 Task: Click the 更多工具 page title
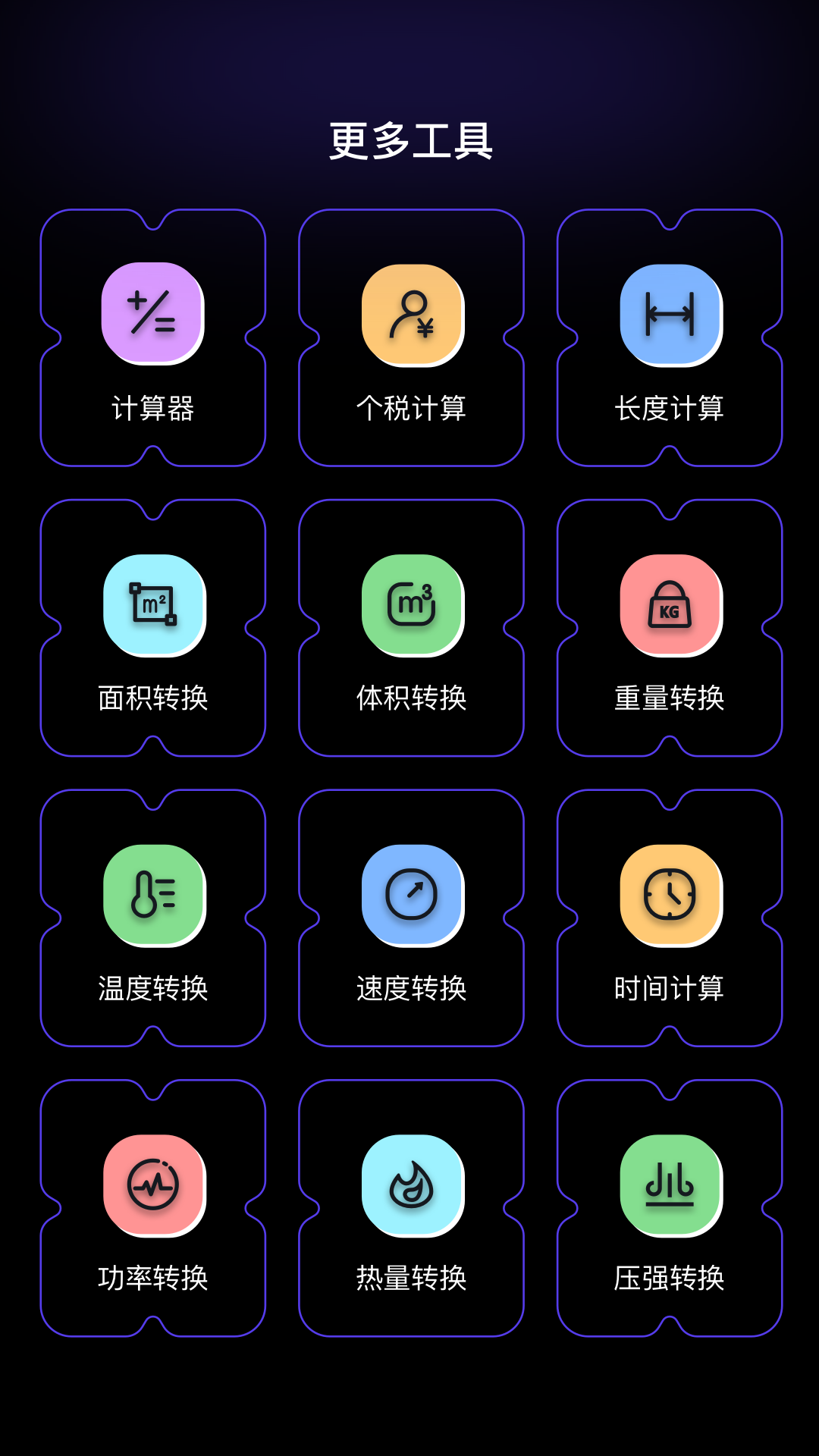pos(409,140)
